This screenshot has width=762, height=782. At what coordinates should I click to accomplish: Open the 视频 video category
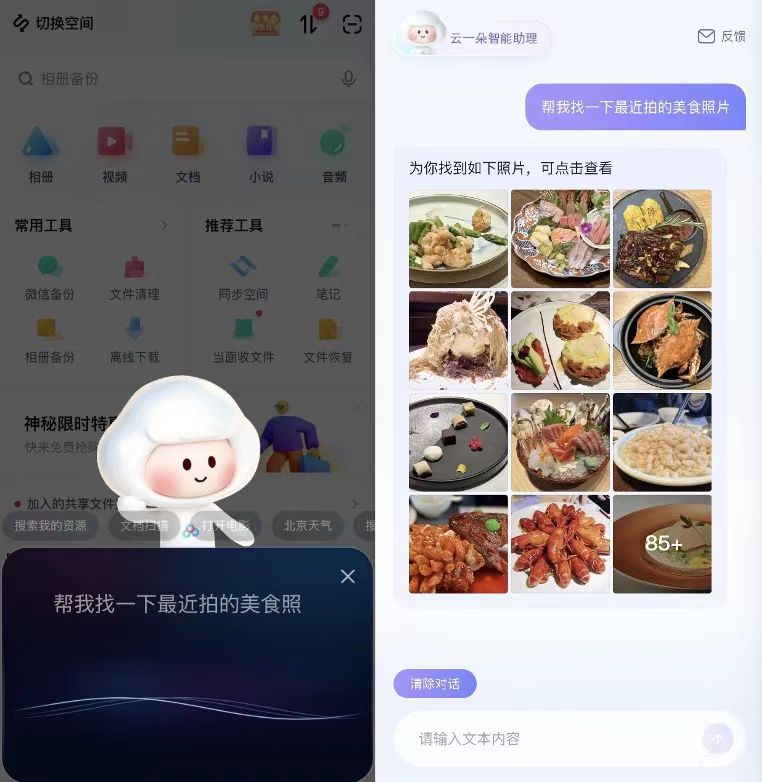(x=113, y=154)
